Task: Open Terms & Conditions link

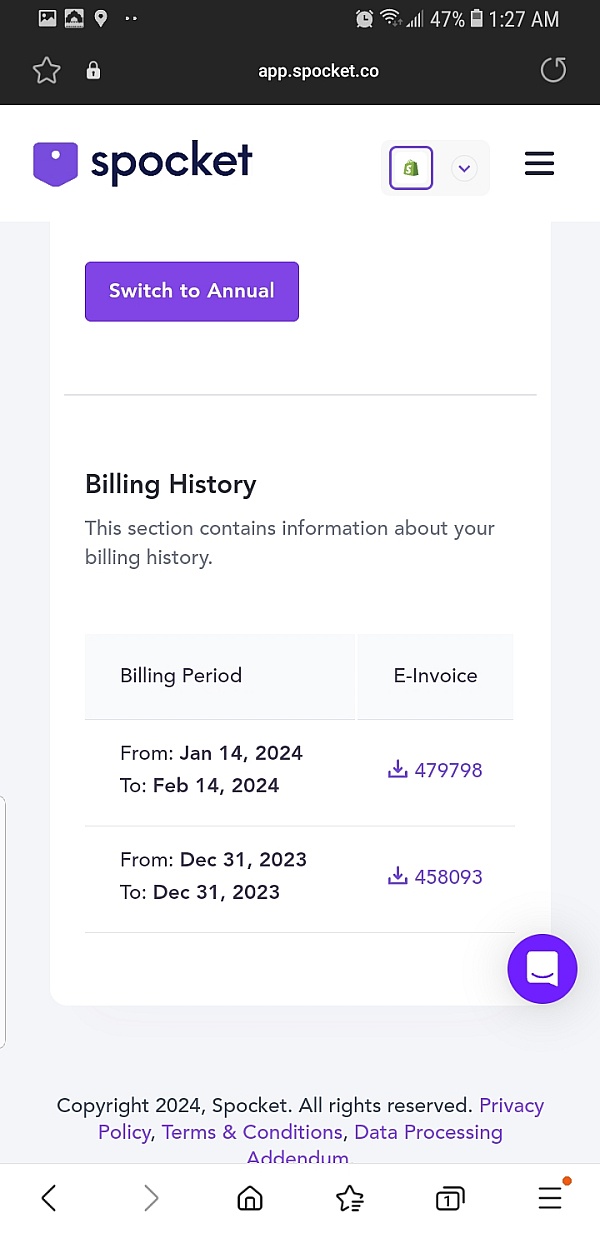Action: tap(252, 1132)
